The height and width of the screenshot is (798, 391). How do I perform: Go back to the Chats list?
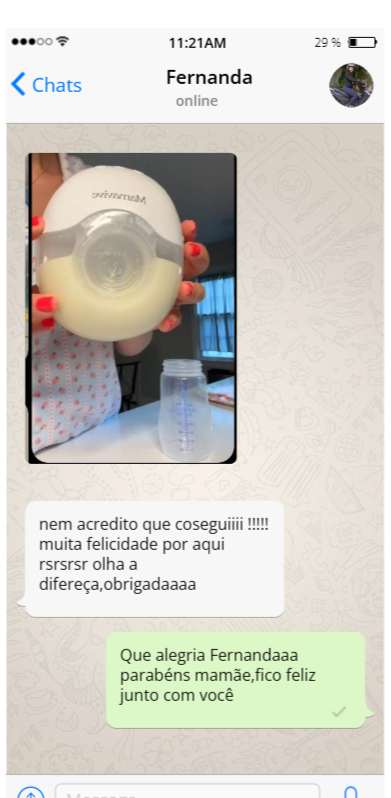pyautogui.click(x=46, y=84)
